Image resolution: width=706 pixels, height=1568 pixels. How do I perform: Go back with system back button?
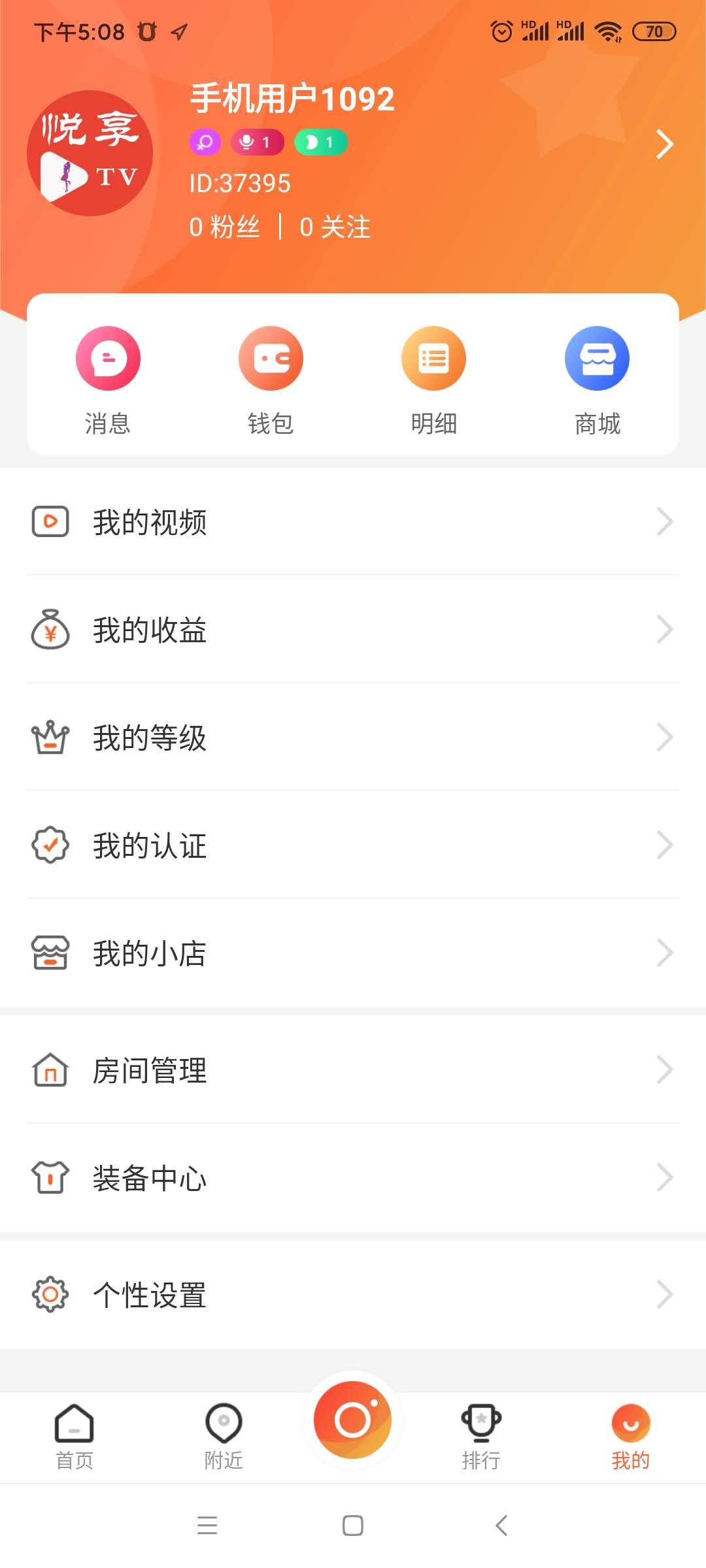[x=501, y=1526]
